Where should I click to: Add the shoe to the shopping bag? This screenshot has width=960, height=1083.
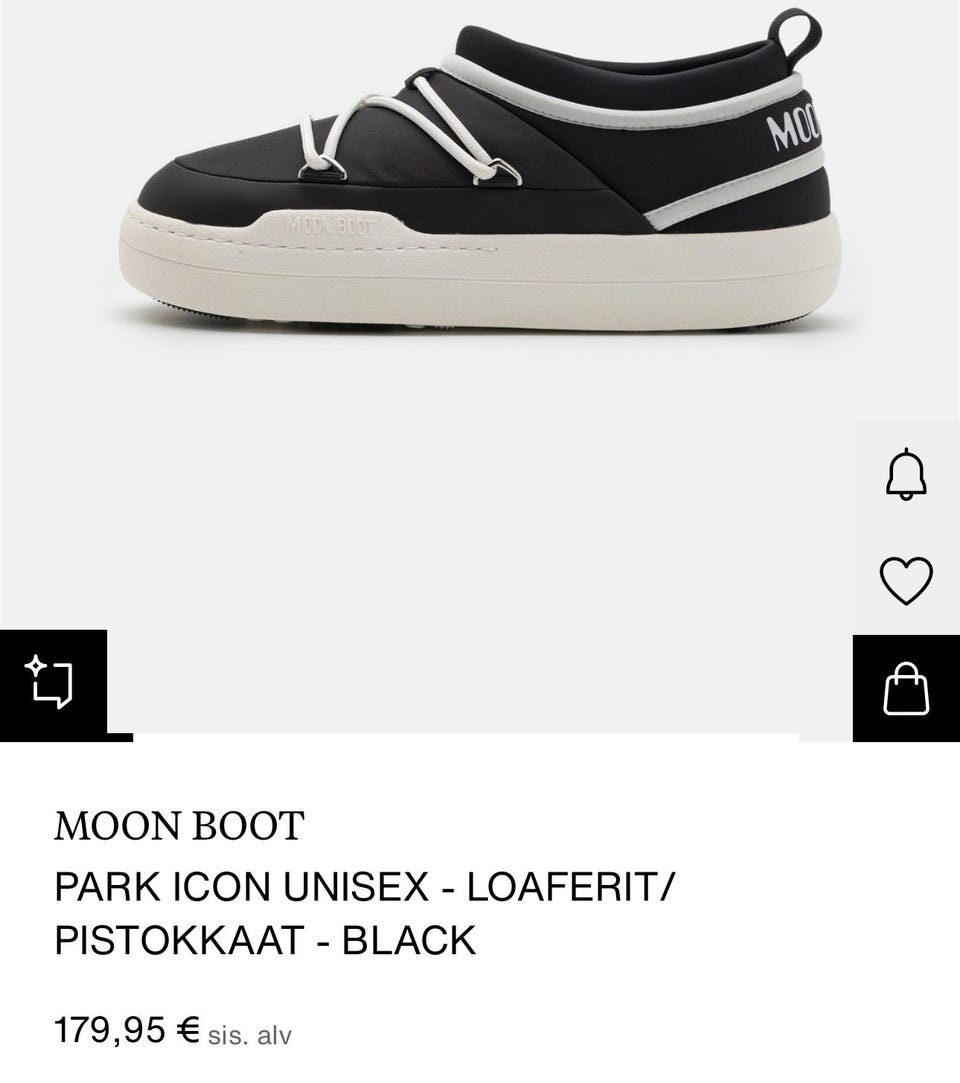coord(906,689)
